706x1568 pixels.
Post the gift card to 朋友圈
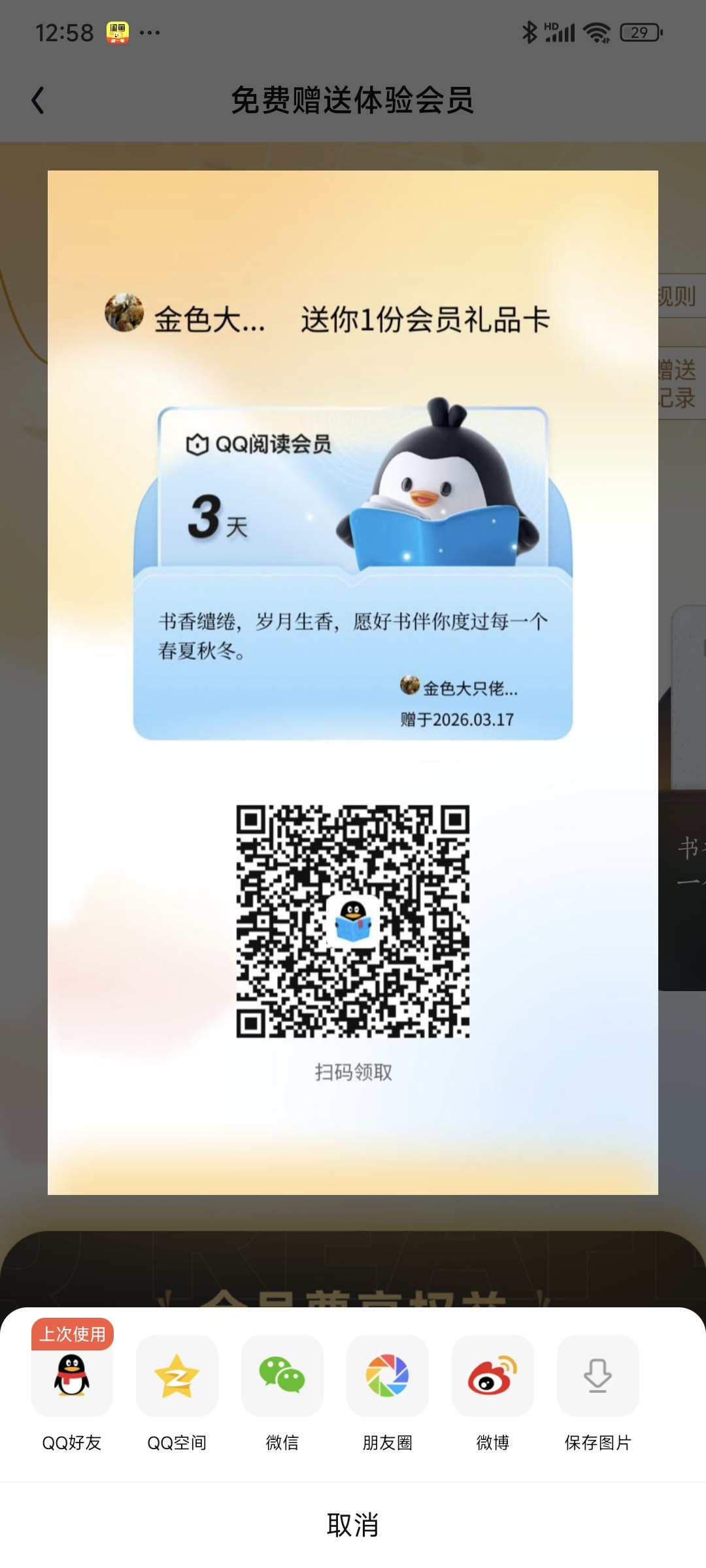[387, 1375]
